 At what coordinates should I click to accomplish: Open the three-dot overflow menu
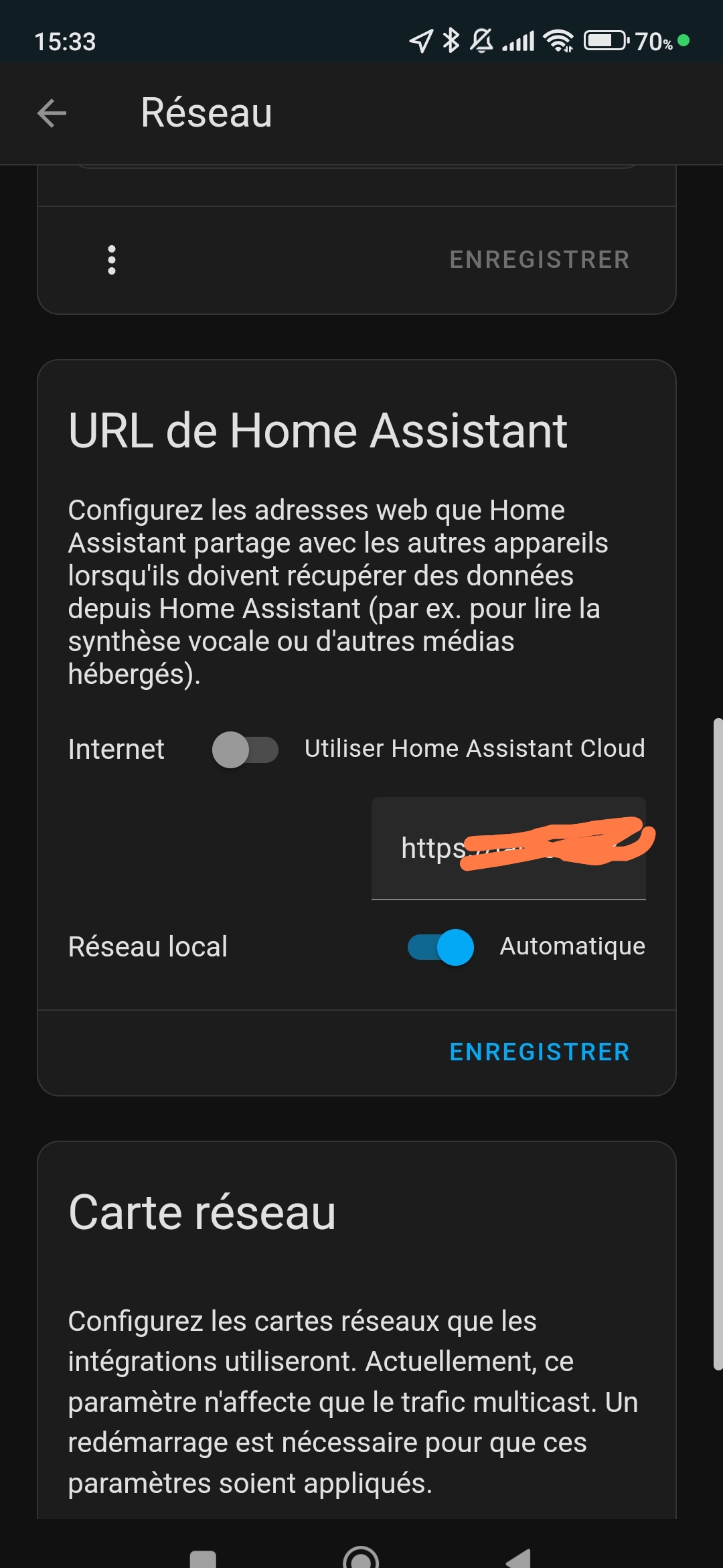tap(112, 260)
